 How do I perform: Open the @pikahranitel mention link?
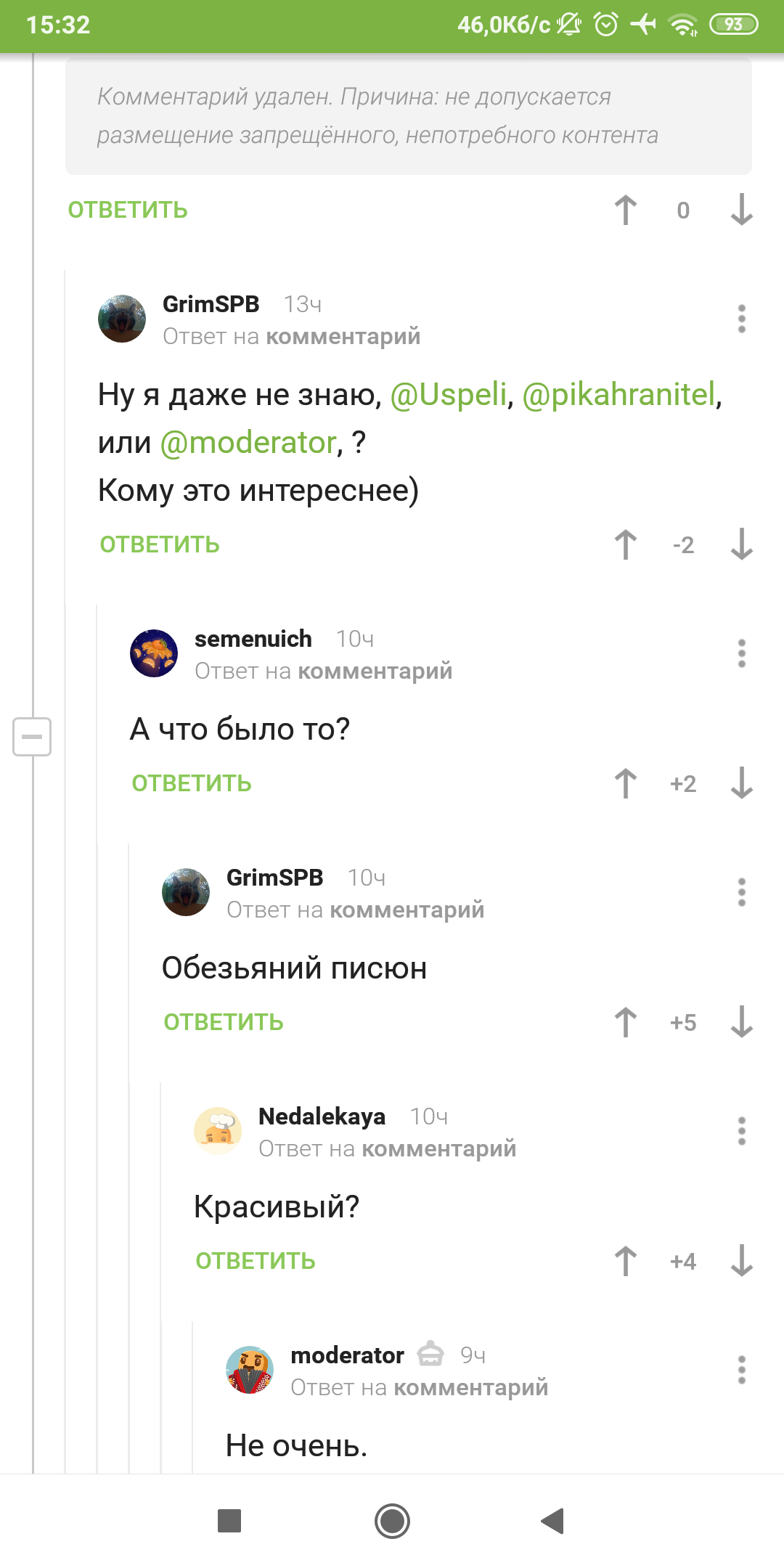(x=618, y=395)
